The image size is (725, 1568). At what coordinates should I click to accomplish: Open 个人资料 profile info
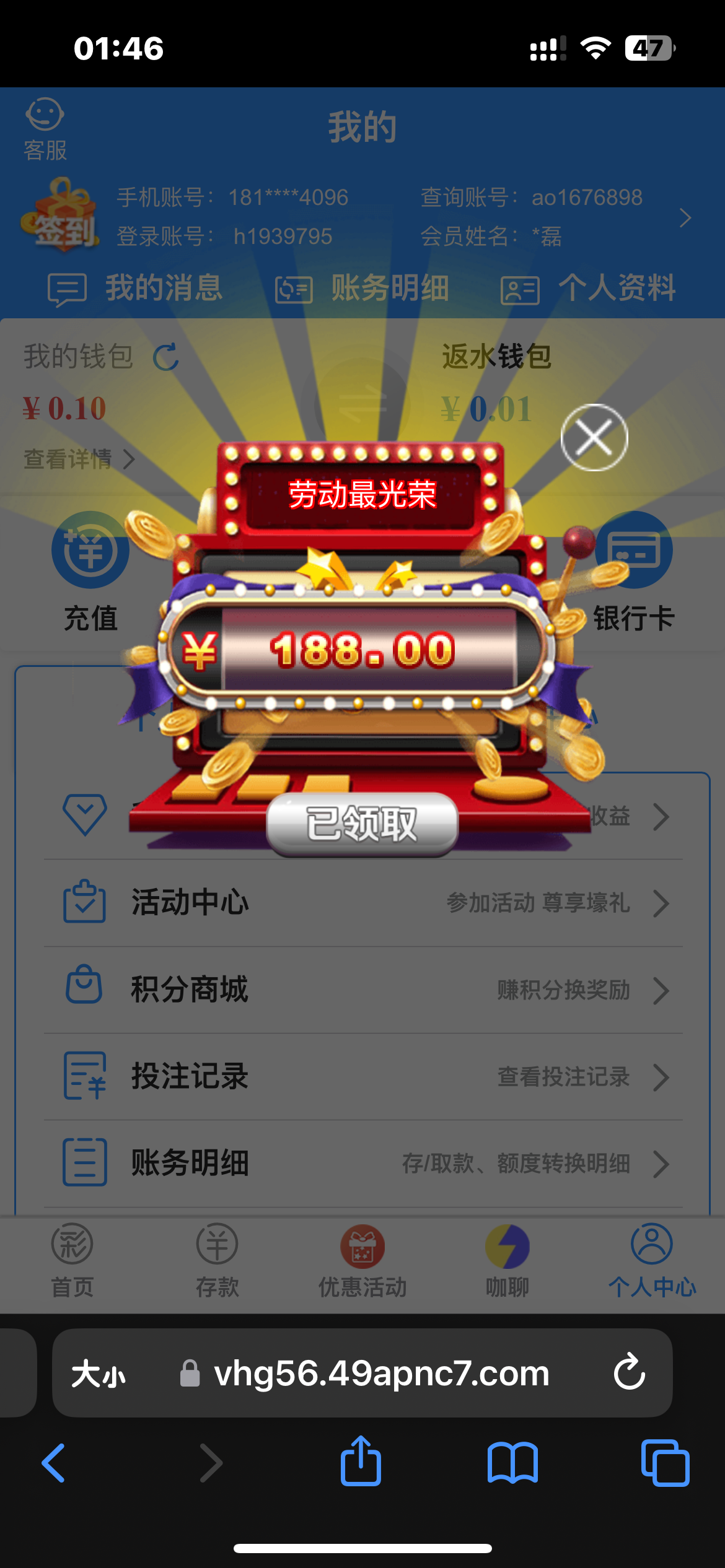coord(588,288)
